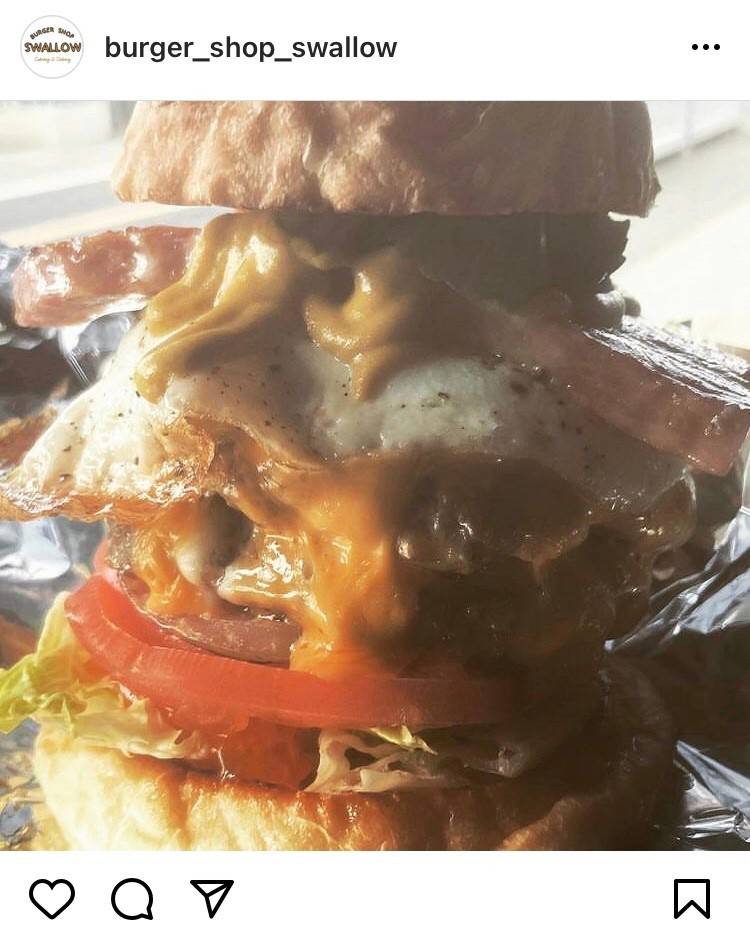Open burger_shop_swallow profile picture
Image resolution: width=750 pixels, height=933 pixels.
point(52,47)
